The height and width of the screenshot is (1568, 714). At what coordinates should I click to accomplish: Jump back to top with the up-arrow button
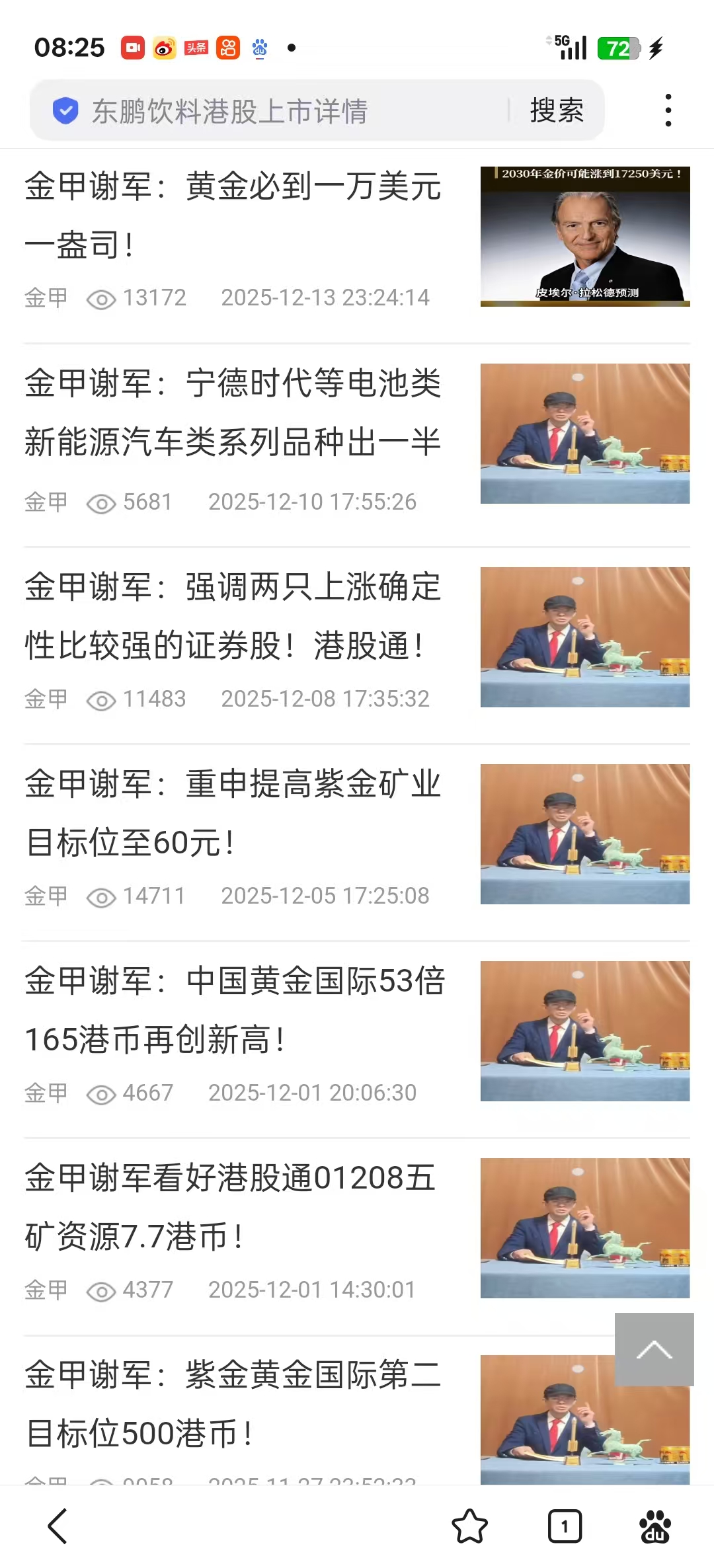[654, 1349]
